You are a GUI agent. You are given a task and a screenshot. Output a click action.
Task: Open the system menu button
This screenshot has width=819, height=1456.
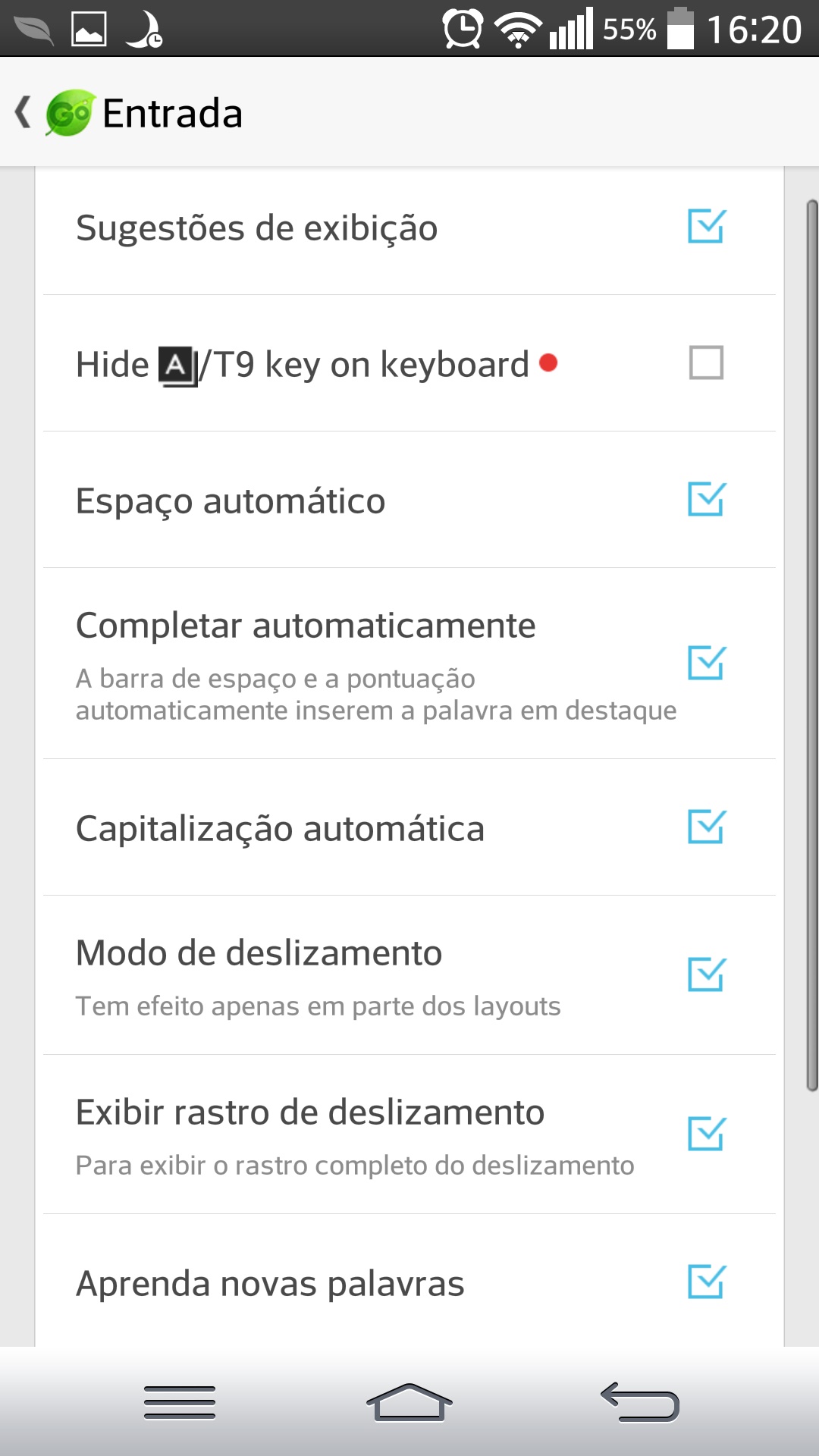click(x=180, y=1402)
